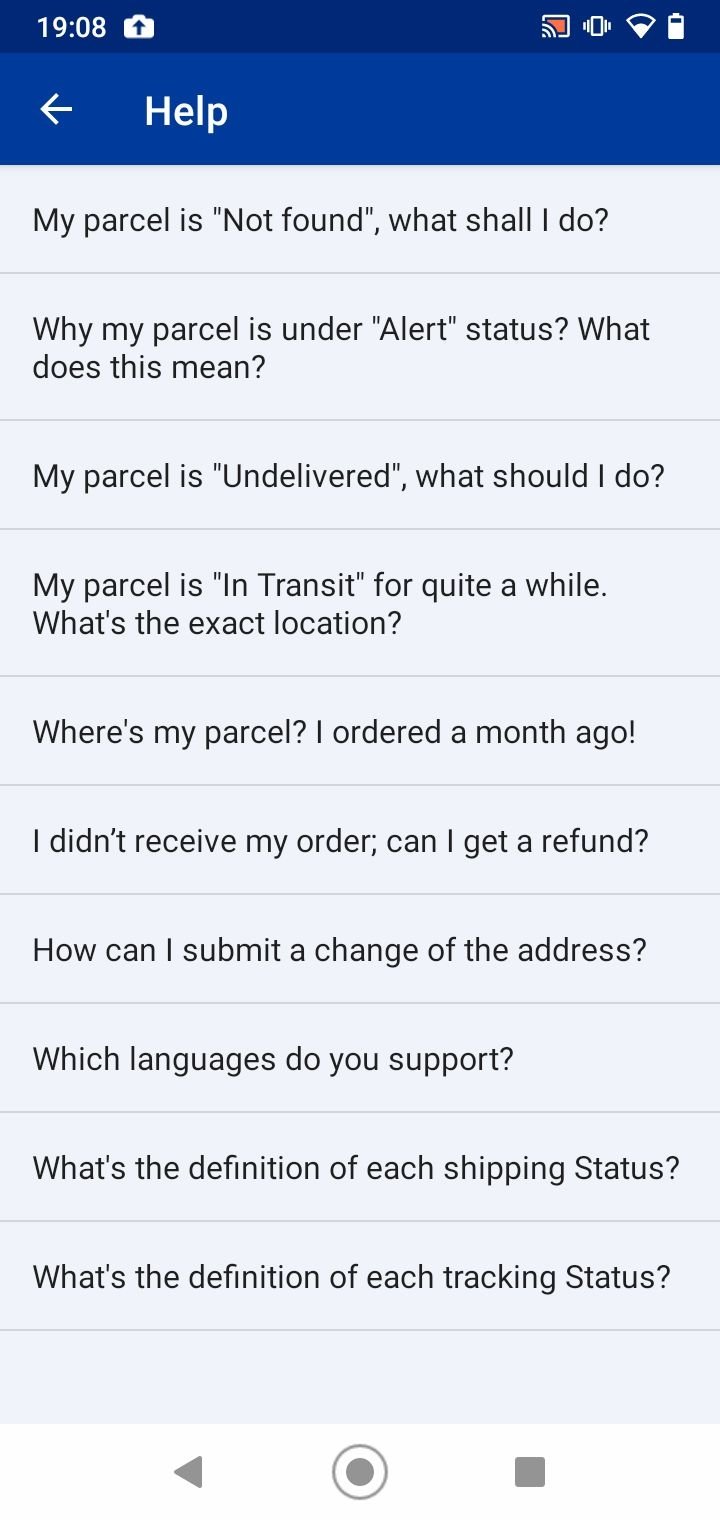The image size is (720, 1520).
Task: Open the "Not found" parcel help question
Action: pyautogui.click(x=360, y=219)
